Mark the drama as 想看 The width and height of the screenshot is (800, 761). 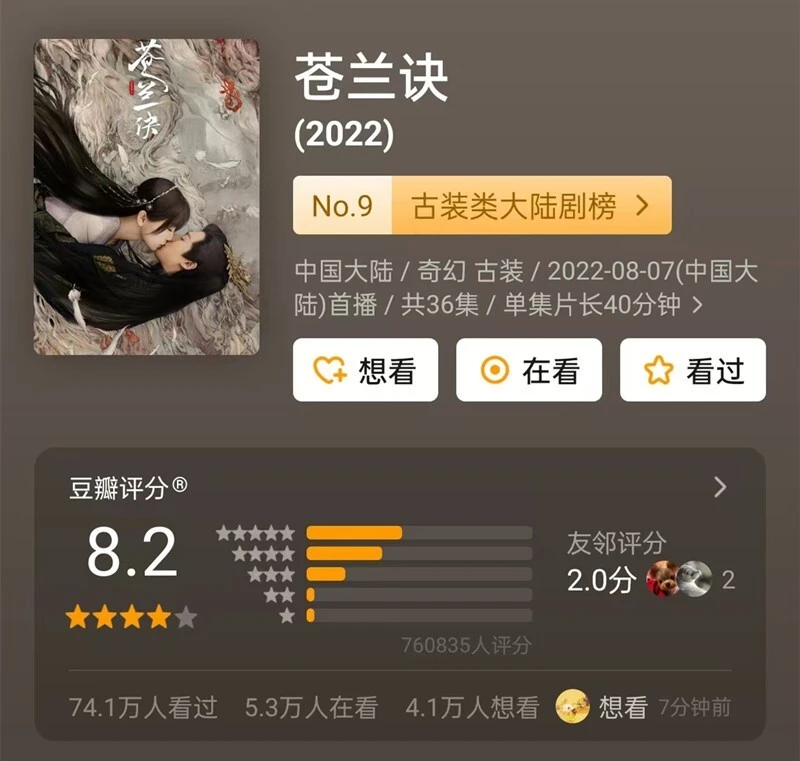pos(365,370)
